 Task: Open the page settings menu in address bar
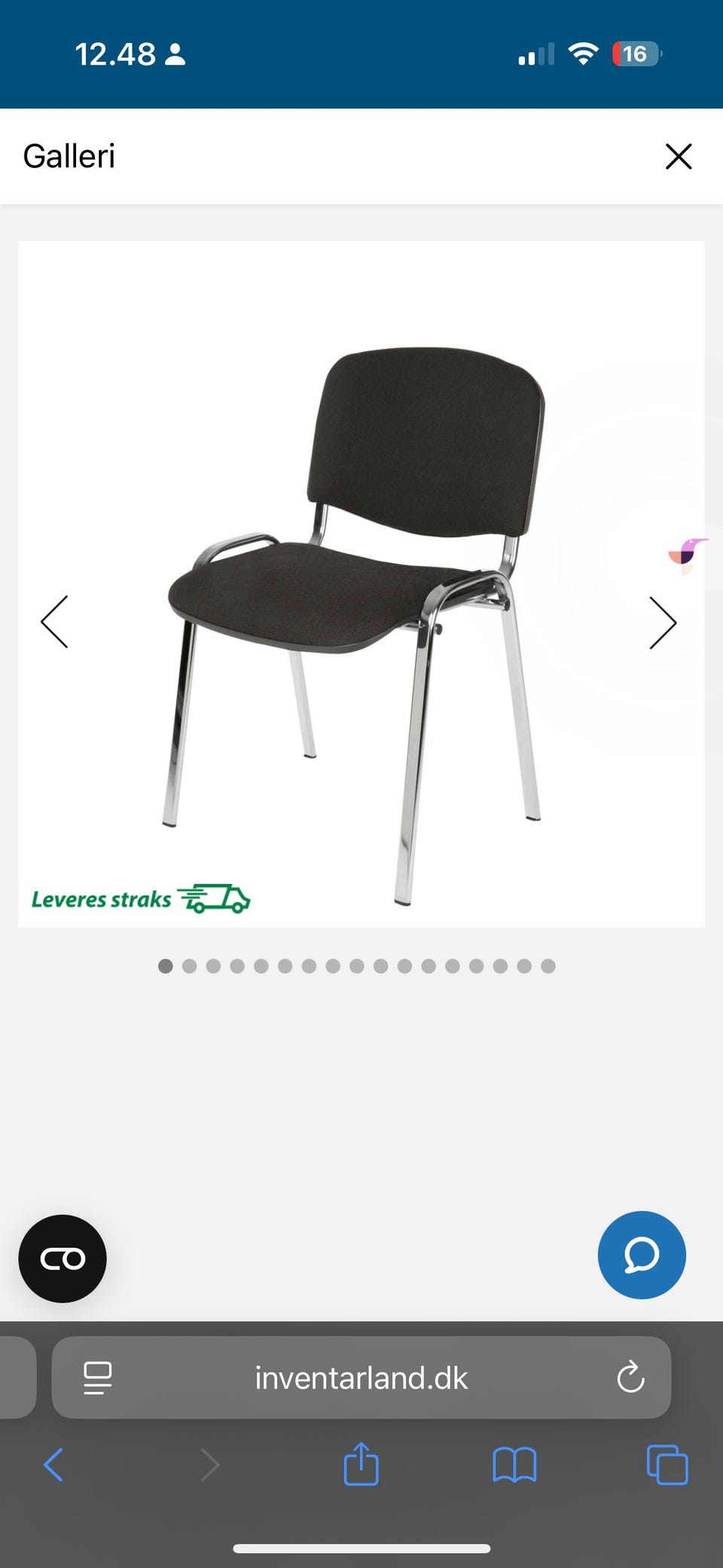tap(97, 1378)
